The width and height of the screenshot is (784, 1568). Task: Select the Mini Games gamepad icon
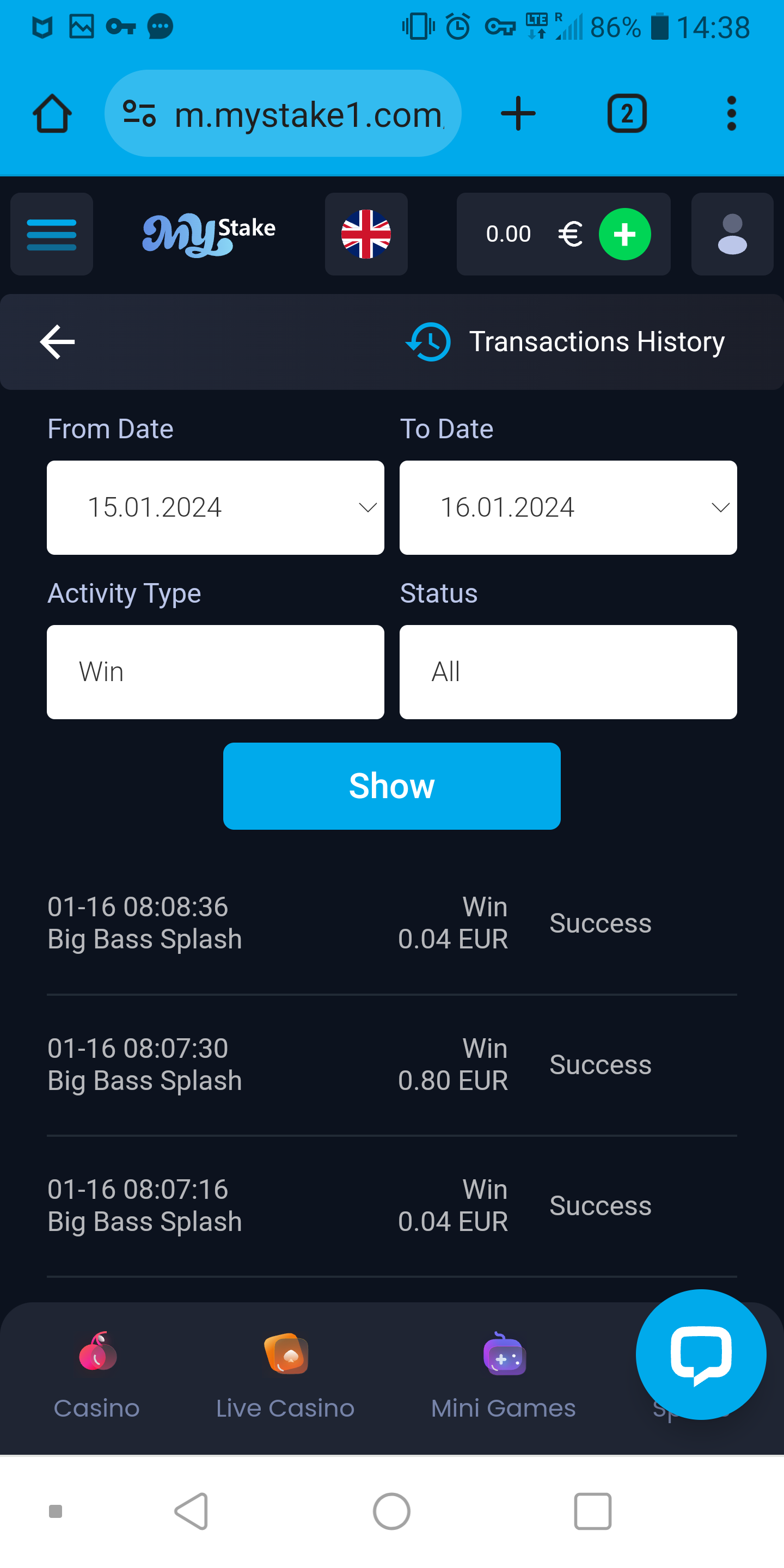(x=503, y=1356)
